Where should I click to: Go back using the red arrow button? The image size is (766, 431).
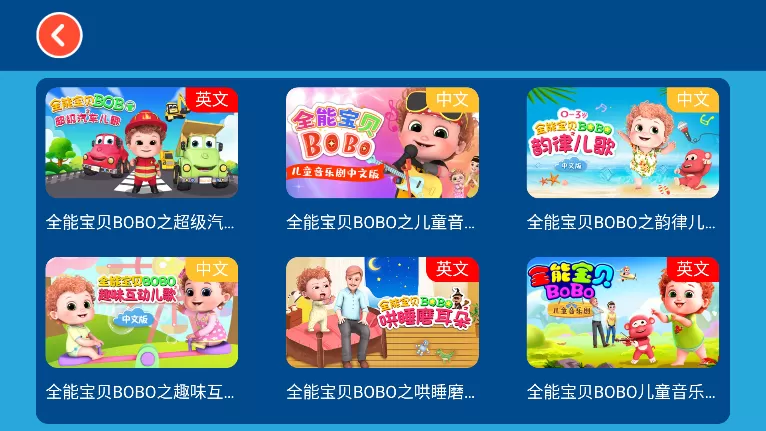pyautogui.click(x=59, y=36)
